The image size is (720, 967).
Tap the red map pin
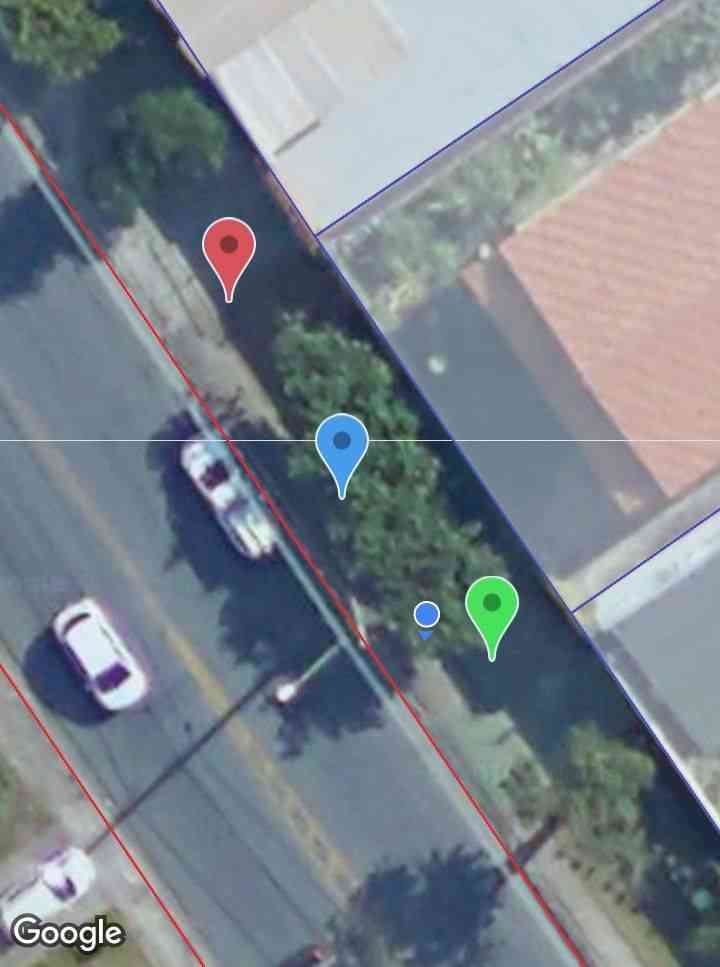click(x=229, y=248)
